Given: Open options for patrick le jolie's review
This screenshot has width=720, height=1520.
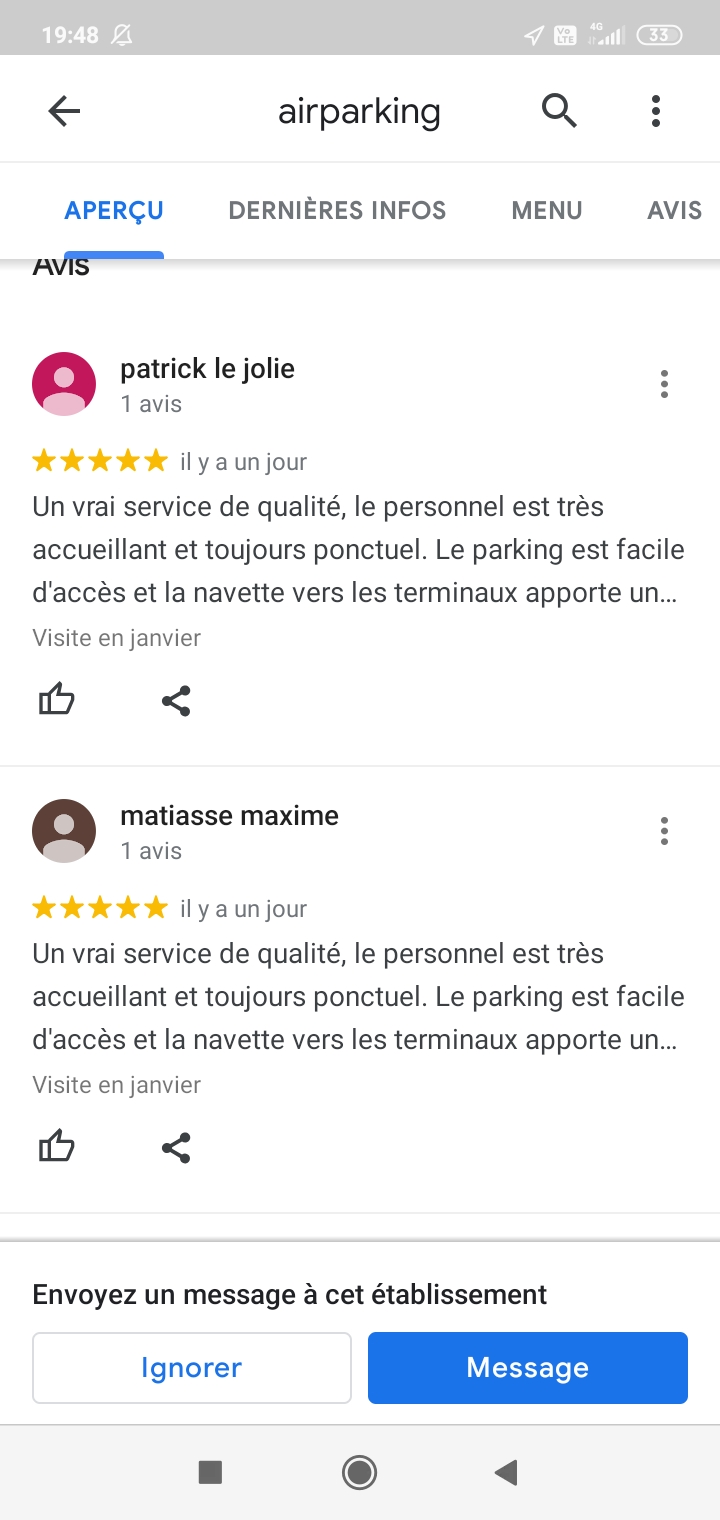Looking at the screenshot, I should click(664, 384).
